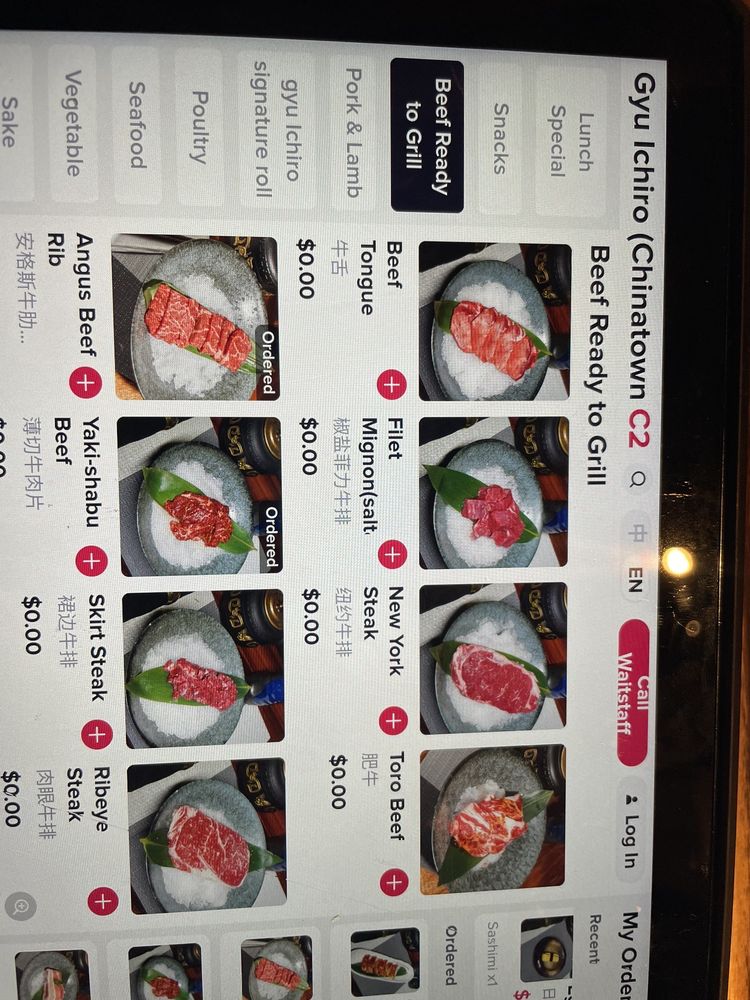Add Toro Beef to the order

394,882
